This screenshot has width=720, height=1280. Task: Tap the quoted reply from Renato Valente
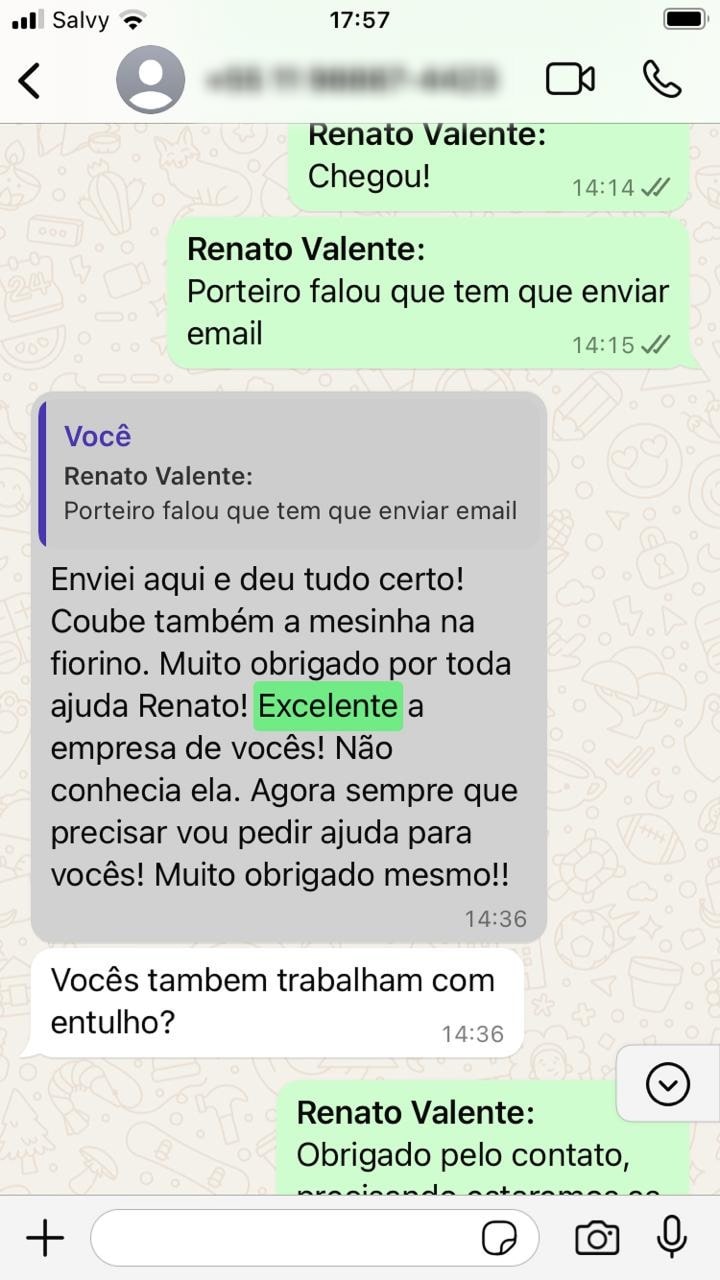tap(290, 470)
